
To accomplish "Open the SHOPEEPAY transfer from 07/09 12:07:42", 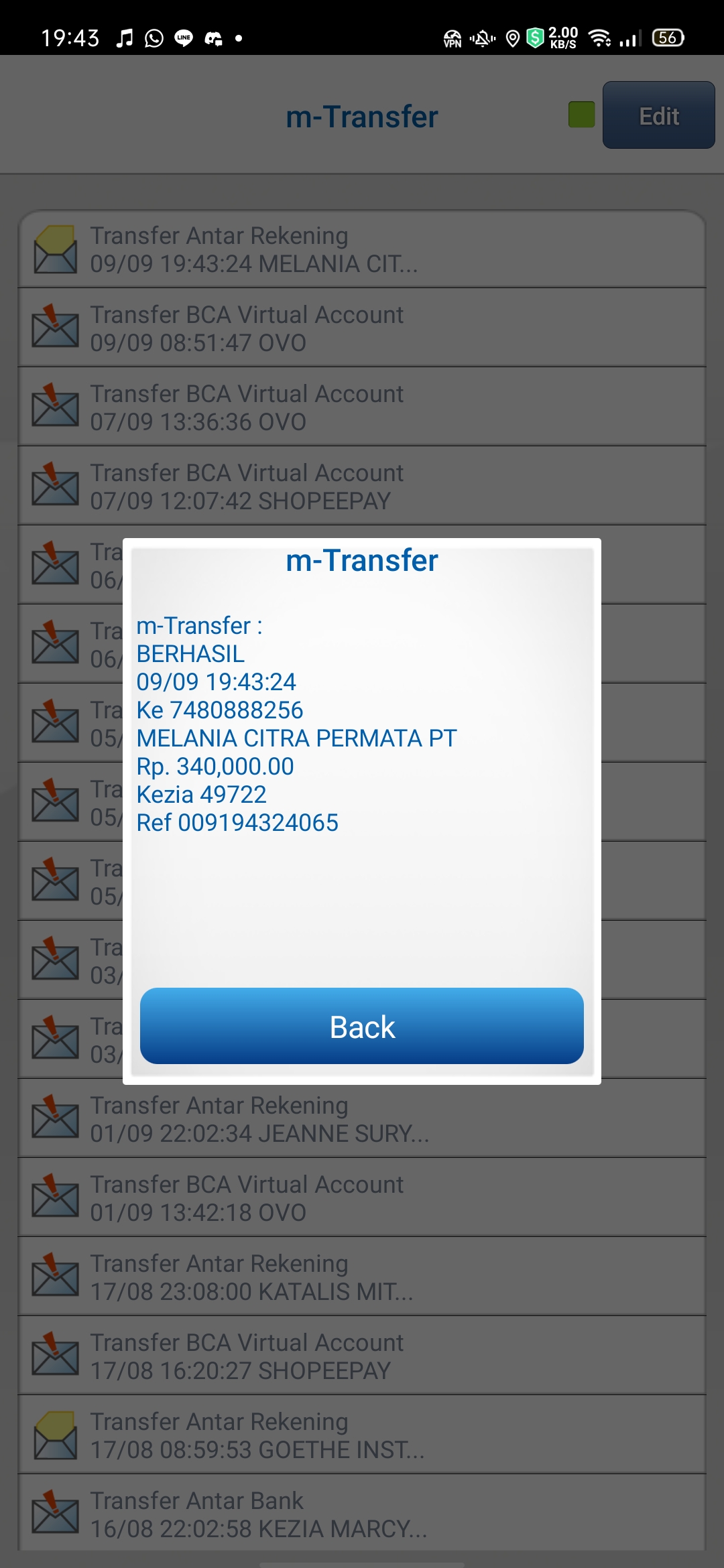I will click(362, 486).
